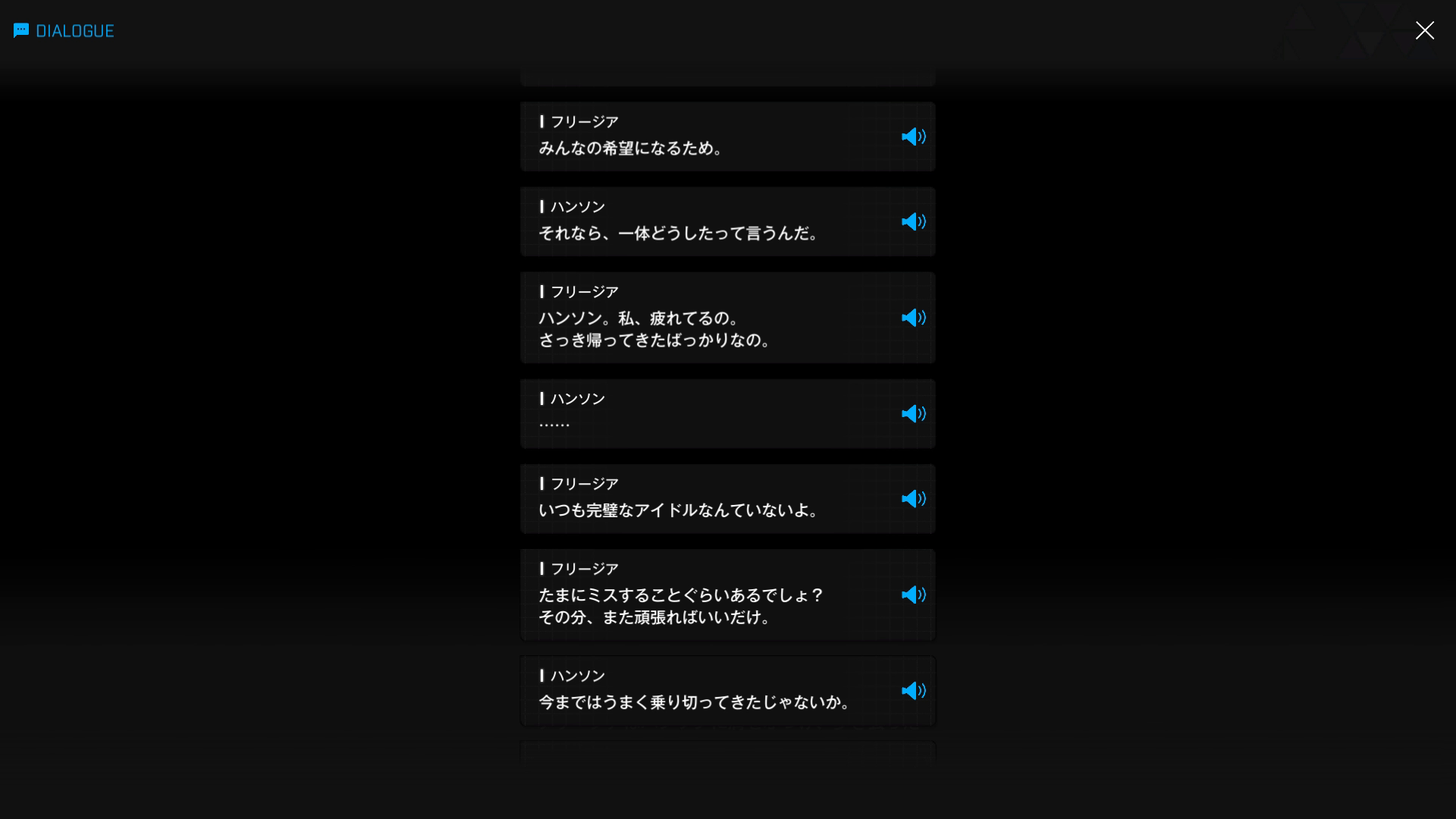1456x819 pixels.
Task: Play voice for 'たまにミスすることぐらいあるでしょ？'
Action: (913, 595)
